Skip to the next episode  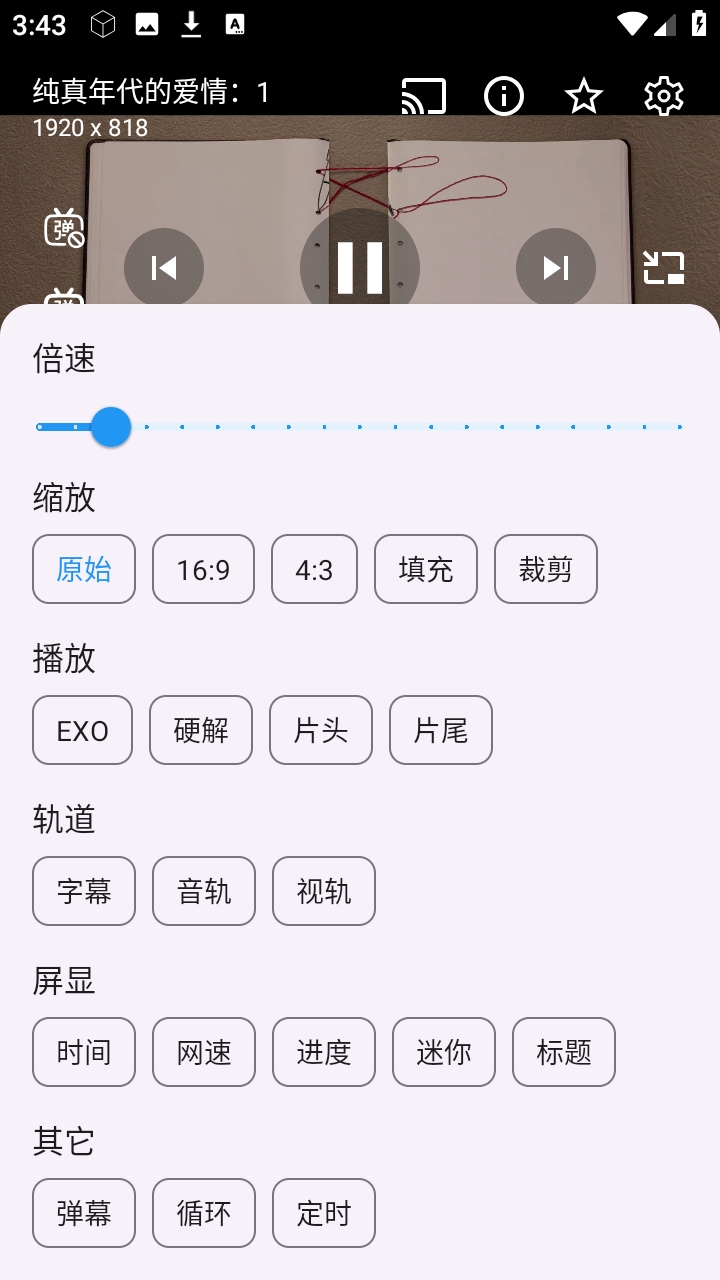556,267
